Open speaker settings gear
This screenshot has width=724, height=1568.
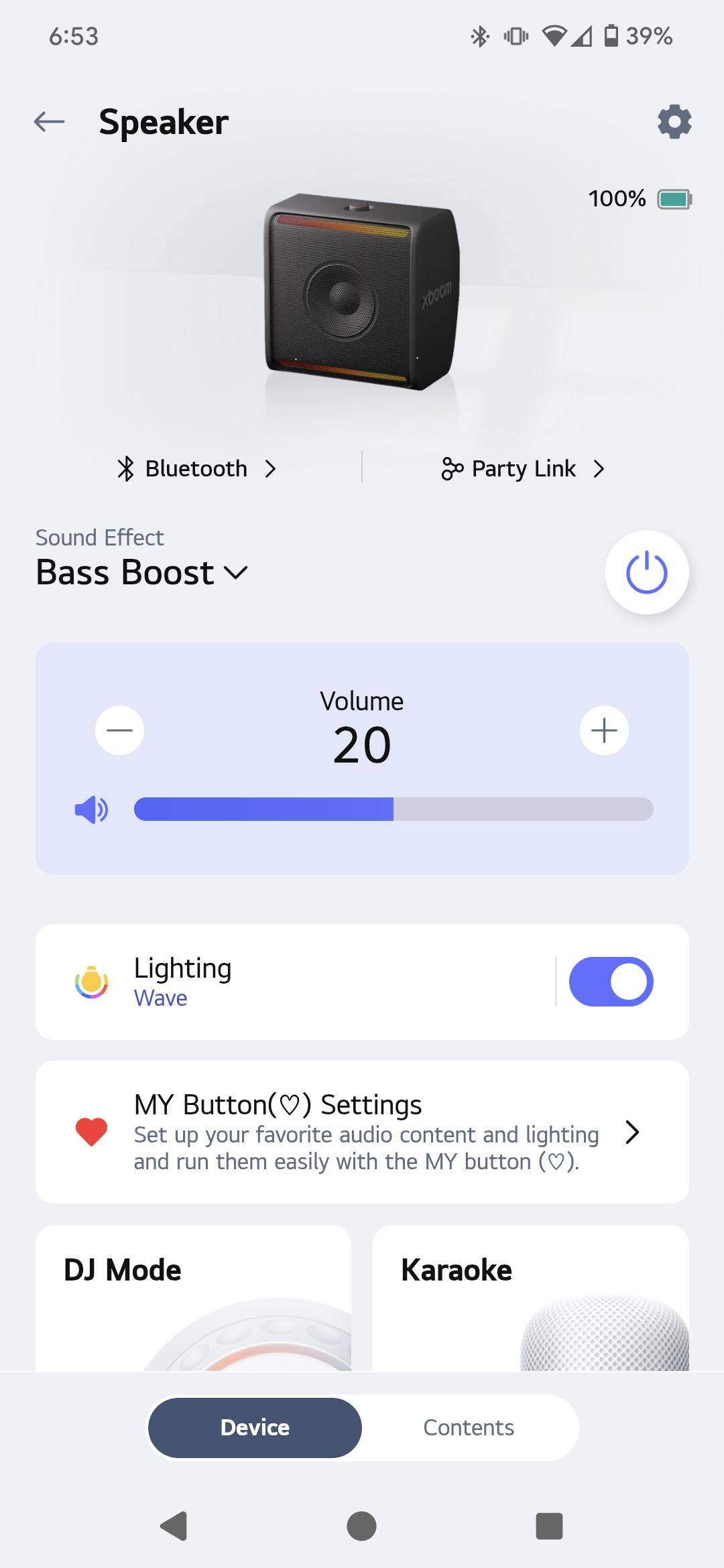674,122
